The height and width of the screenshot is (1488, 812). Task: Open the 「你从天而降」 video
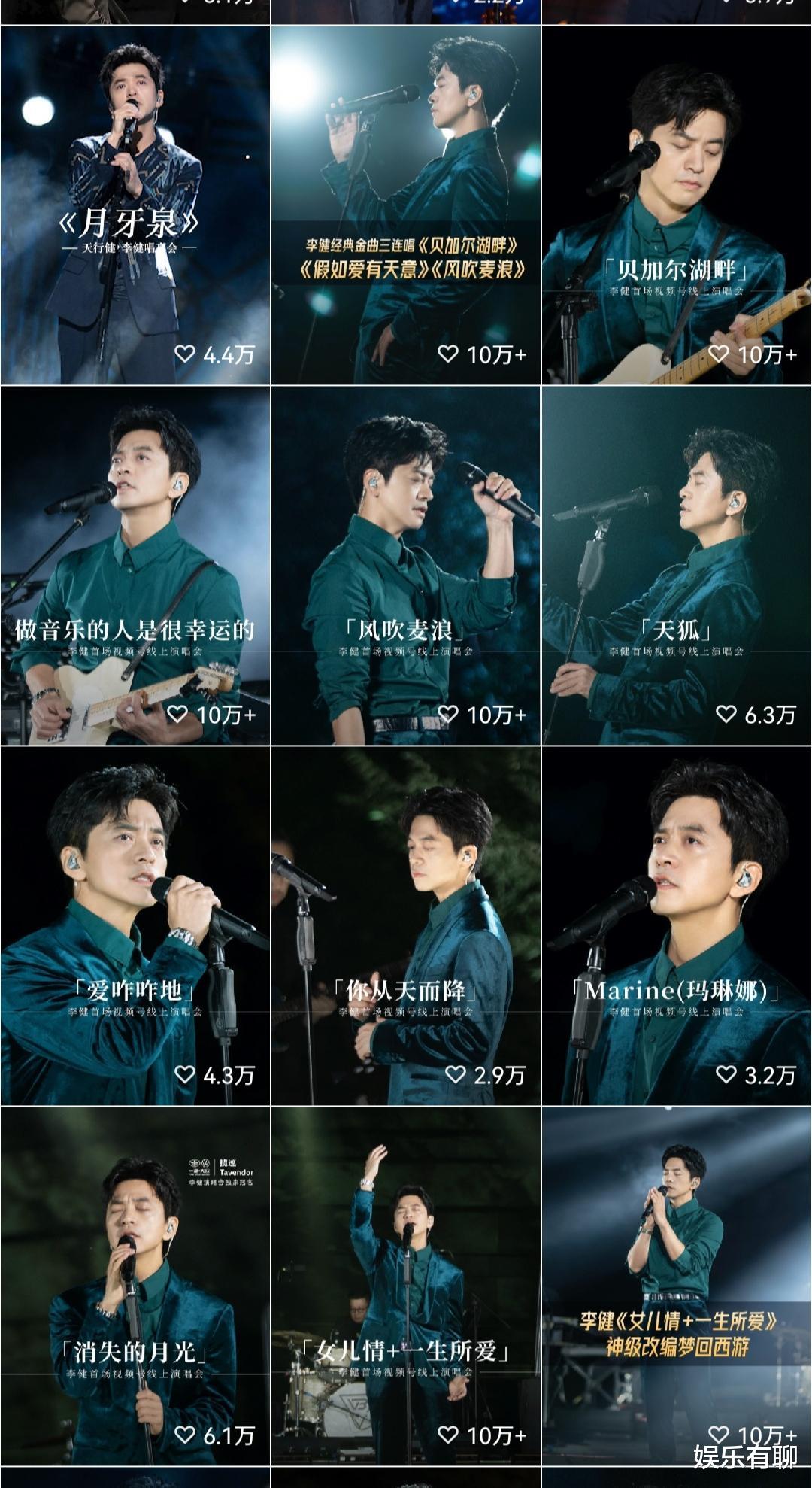tap(406, 926)
